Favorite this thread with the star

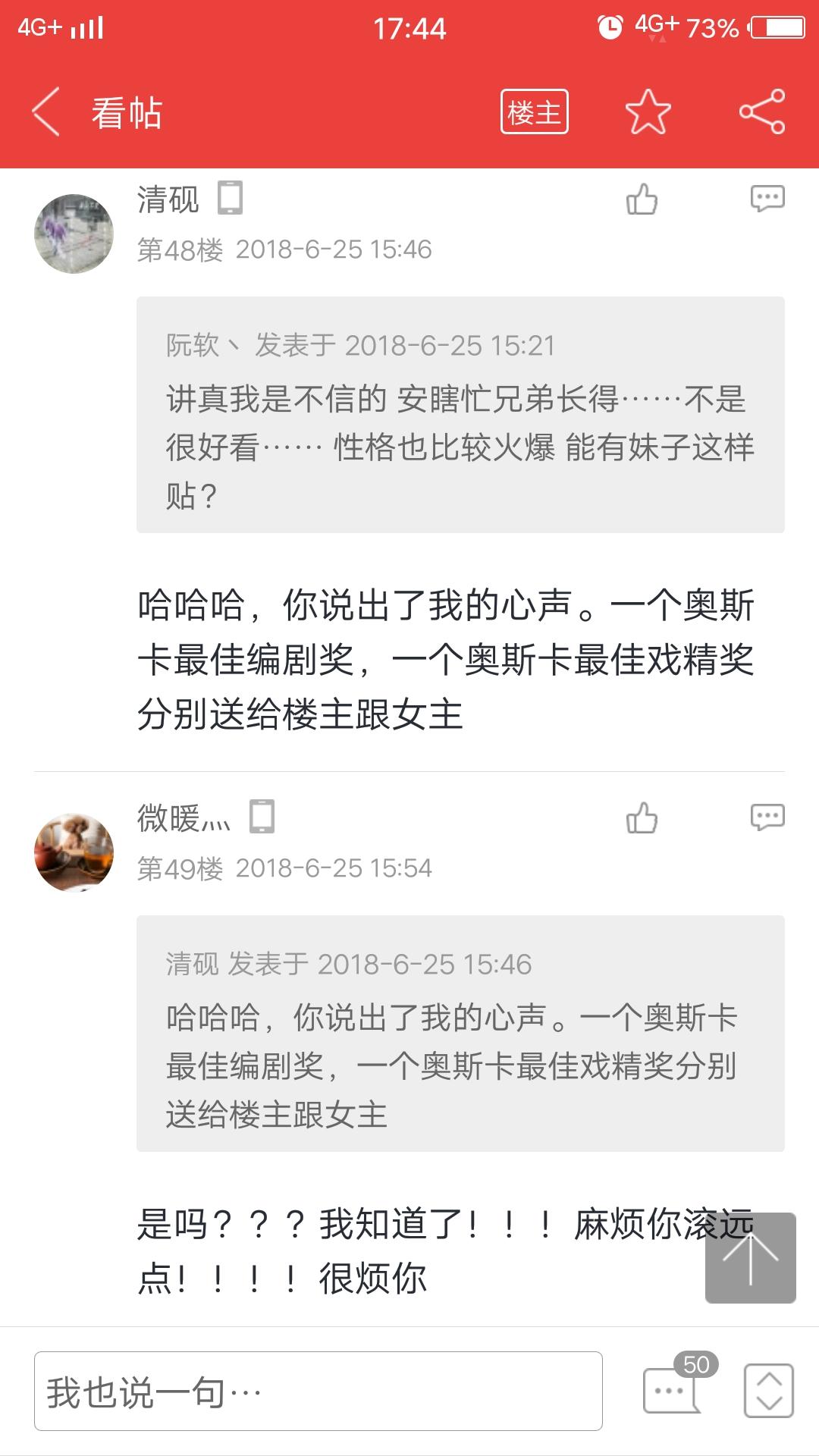click(648, 112)
